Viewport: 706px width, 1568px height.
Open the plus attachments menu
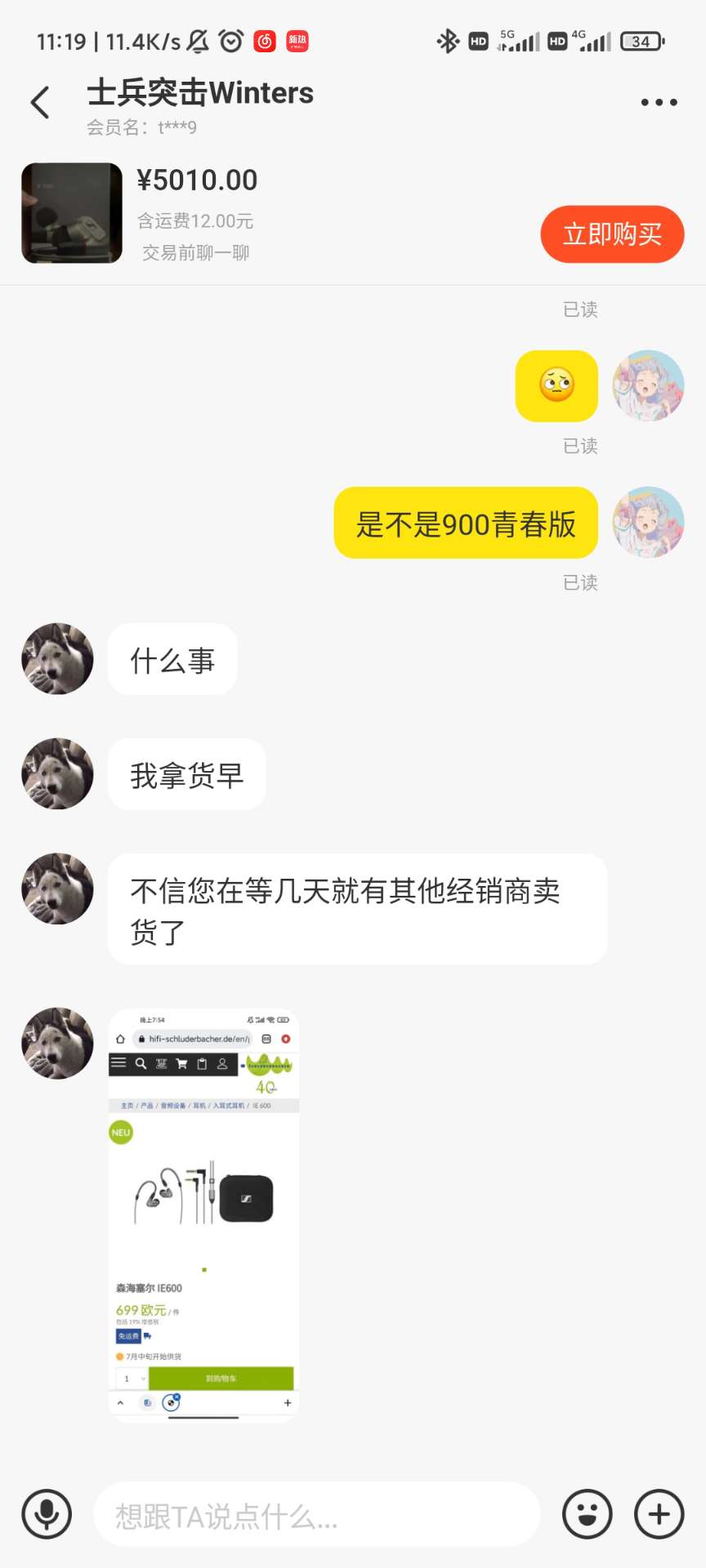point(659,1514)
